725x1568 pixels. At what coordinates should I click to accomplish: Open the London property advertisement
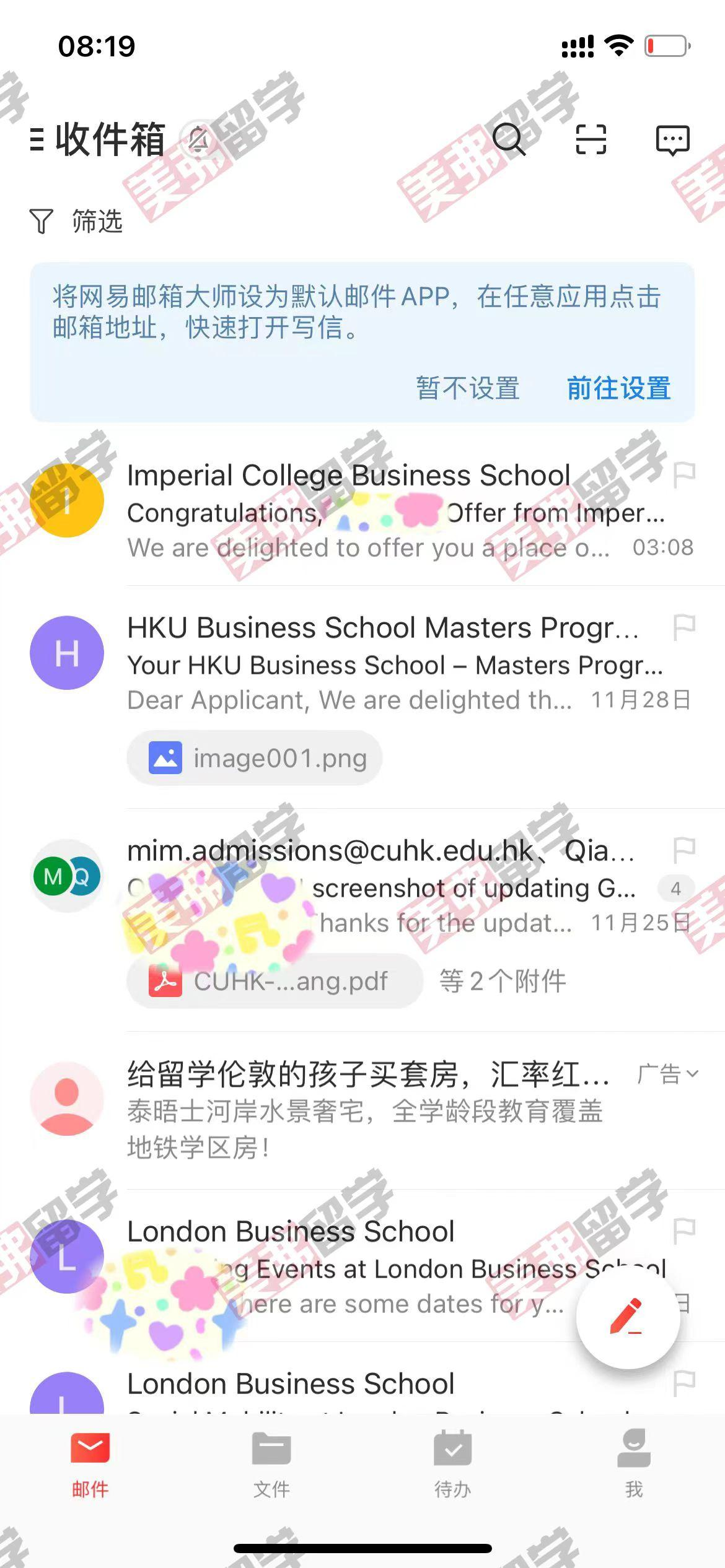tap(366, 1110)
